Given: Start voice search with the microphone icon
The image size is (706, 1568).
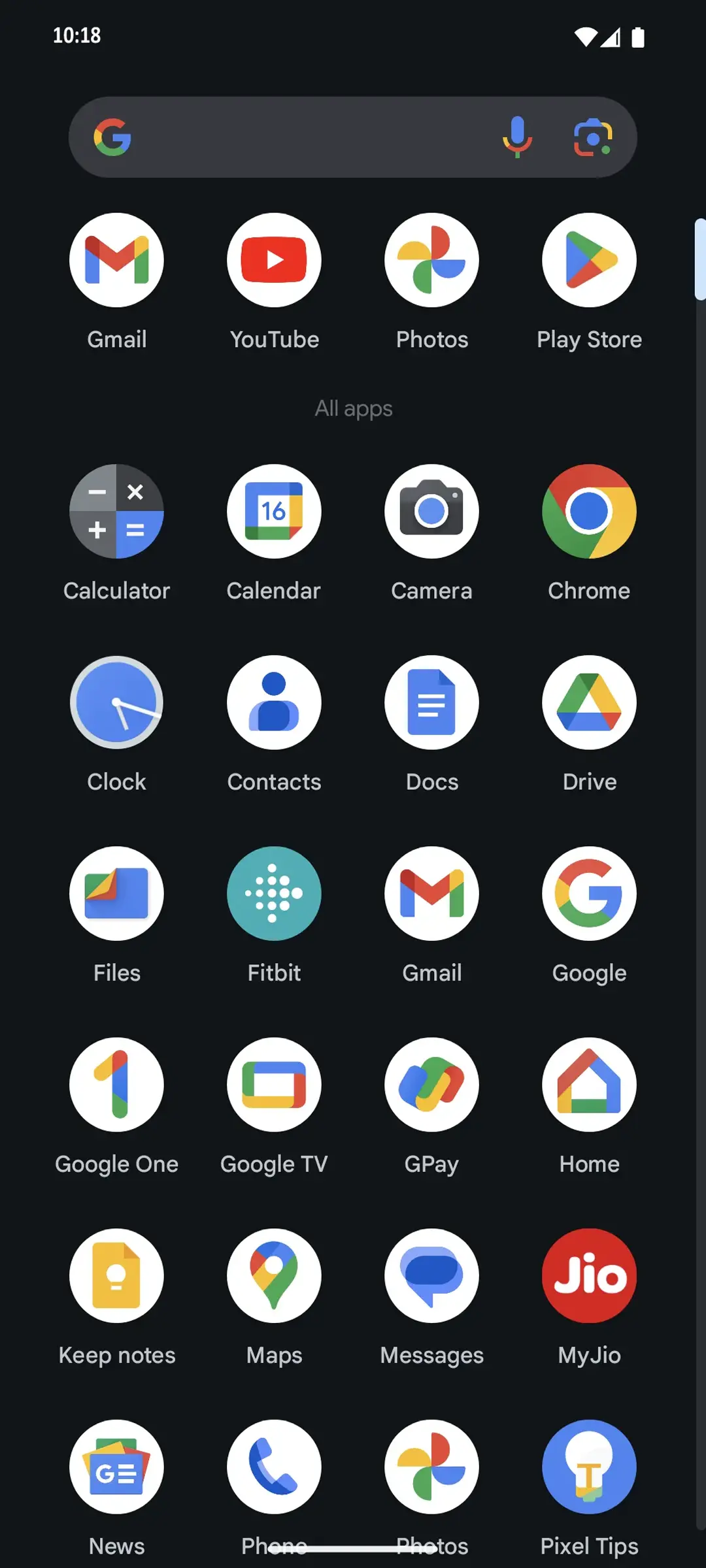Looking at the screenshot, I should click(517, 137).
